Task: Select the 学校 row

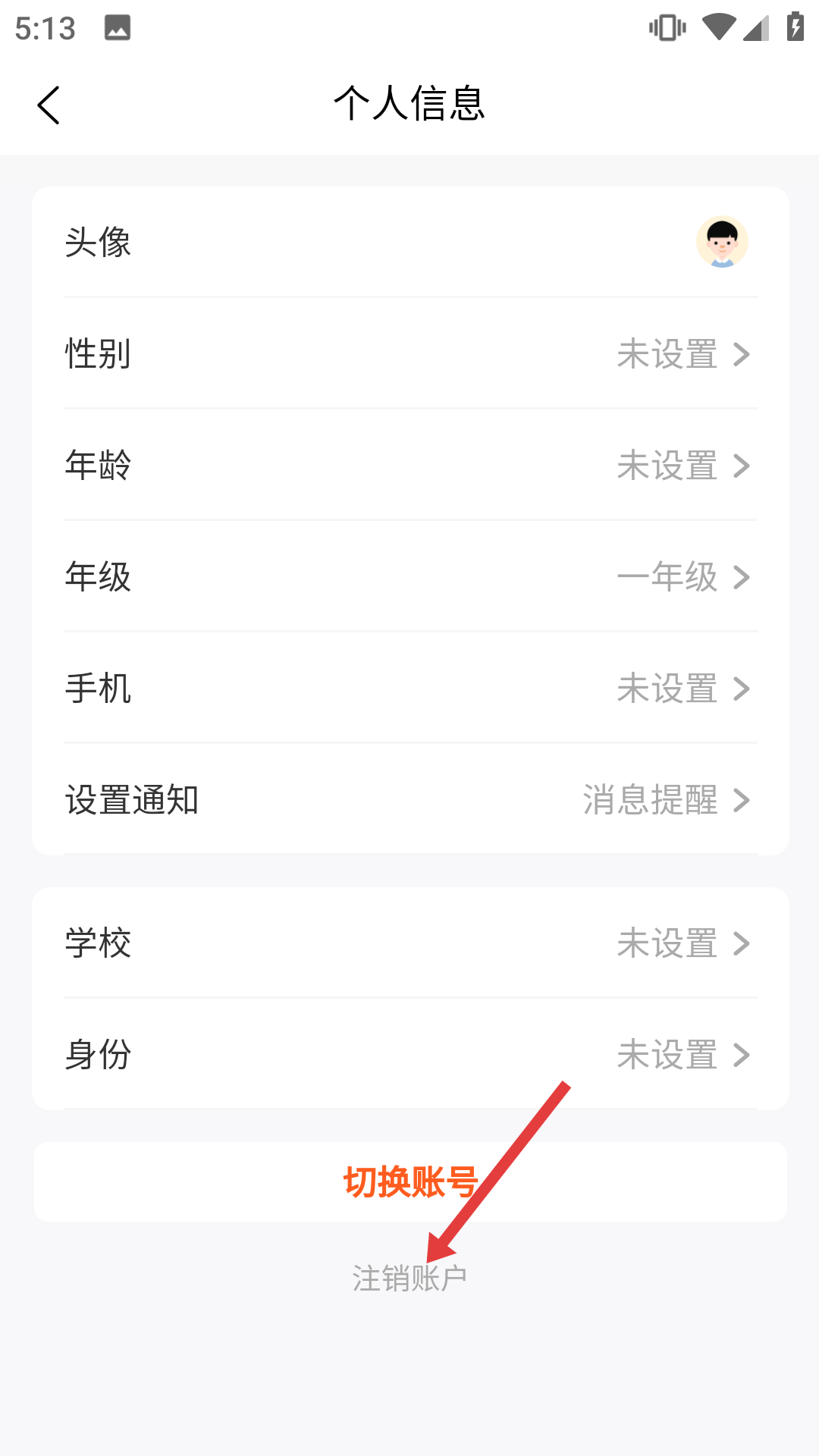Action: click(409, 943)
